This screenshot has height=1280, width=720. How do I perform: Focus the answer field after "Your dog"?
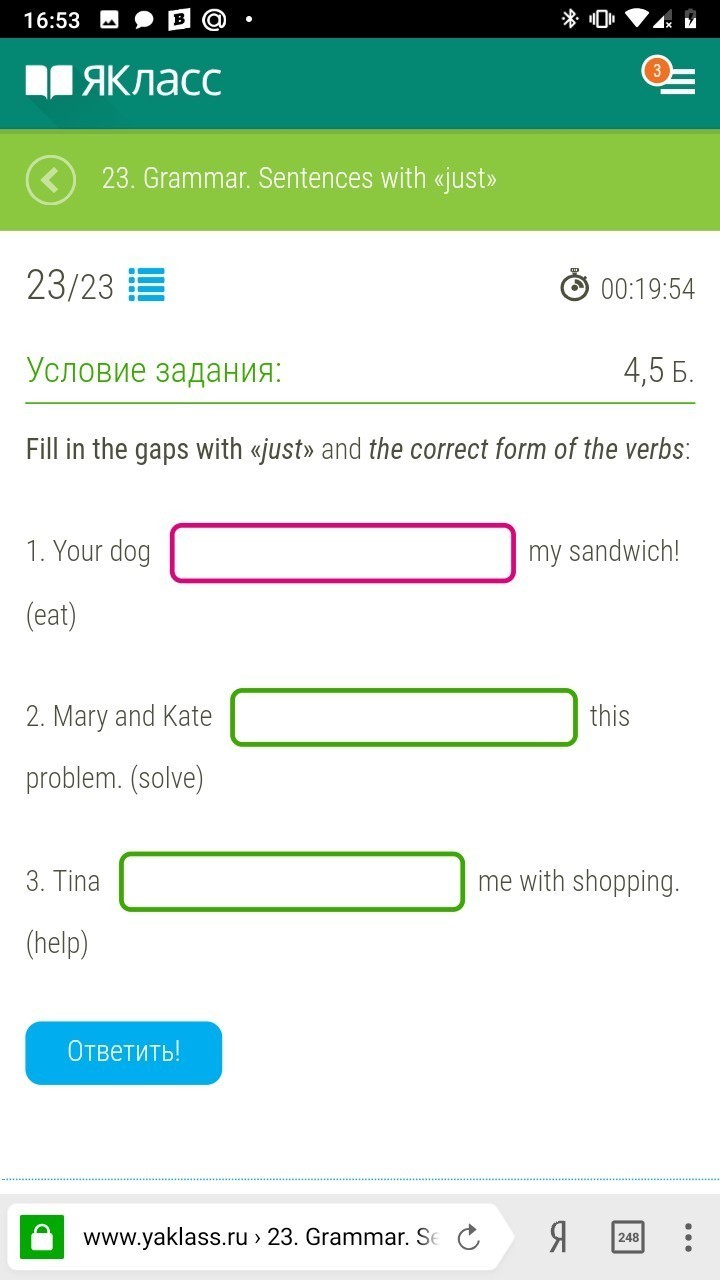(343, 553)
